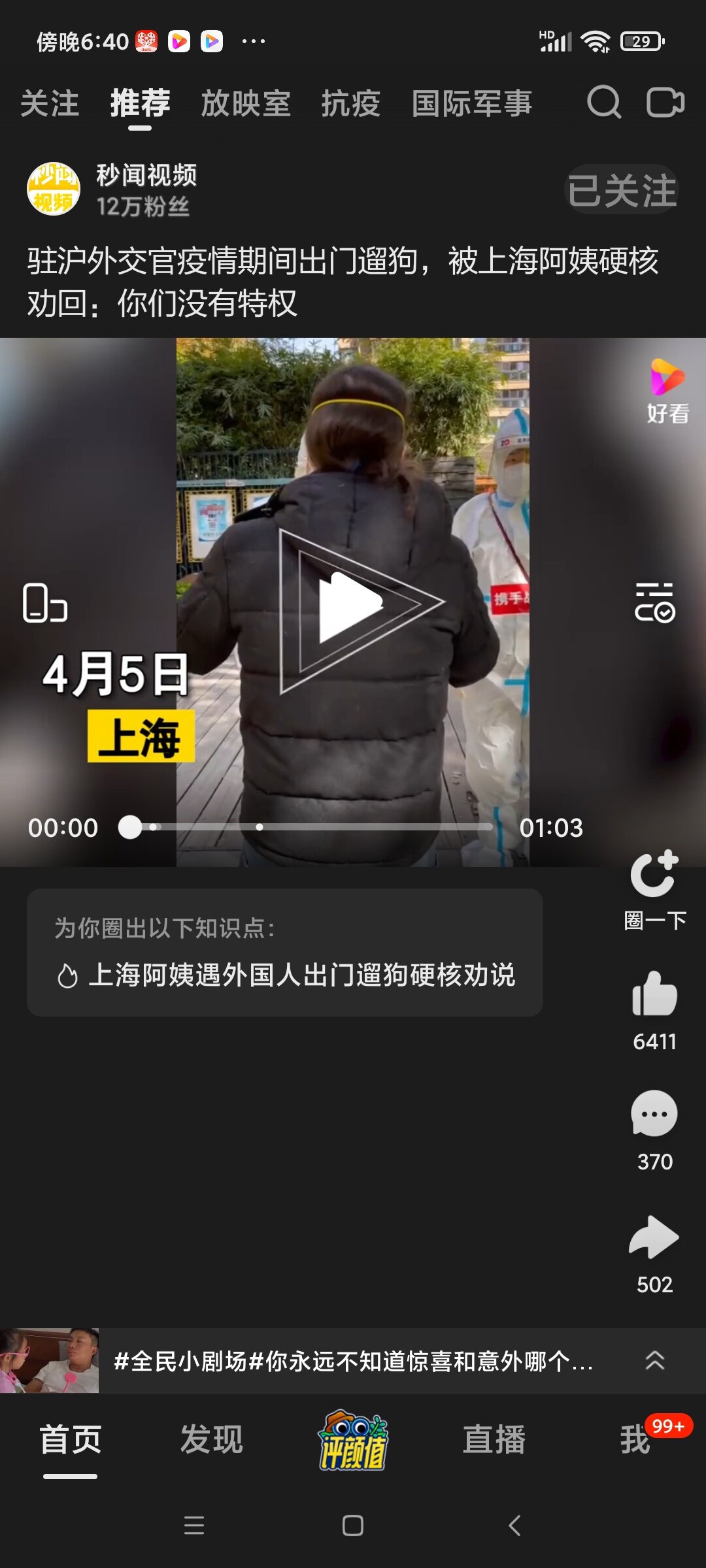Open the search icon

[x=603, y=103]
